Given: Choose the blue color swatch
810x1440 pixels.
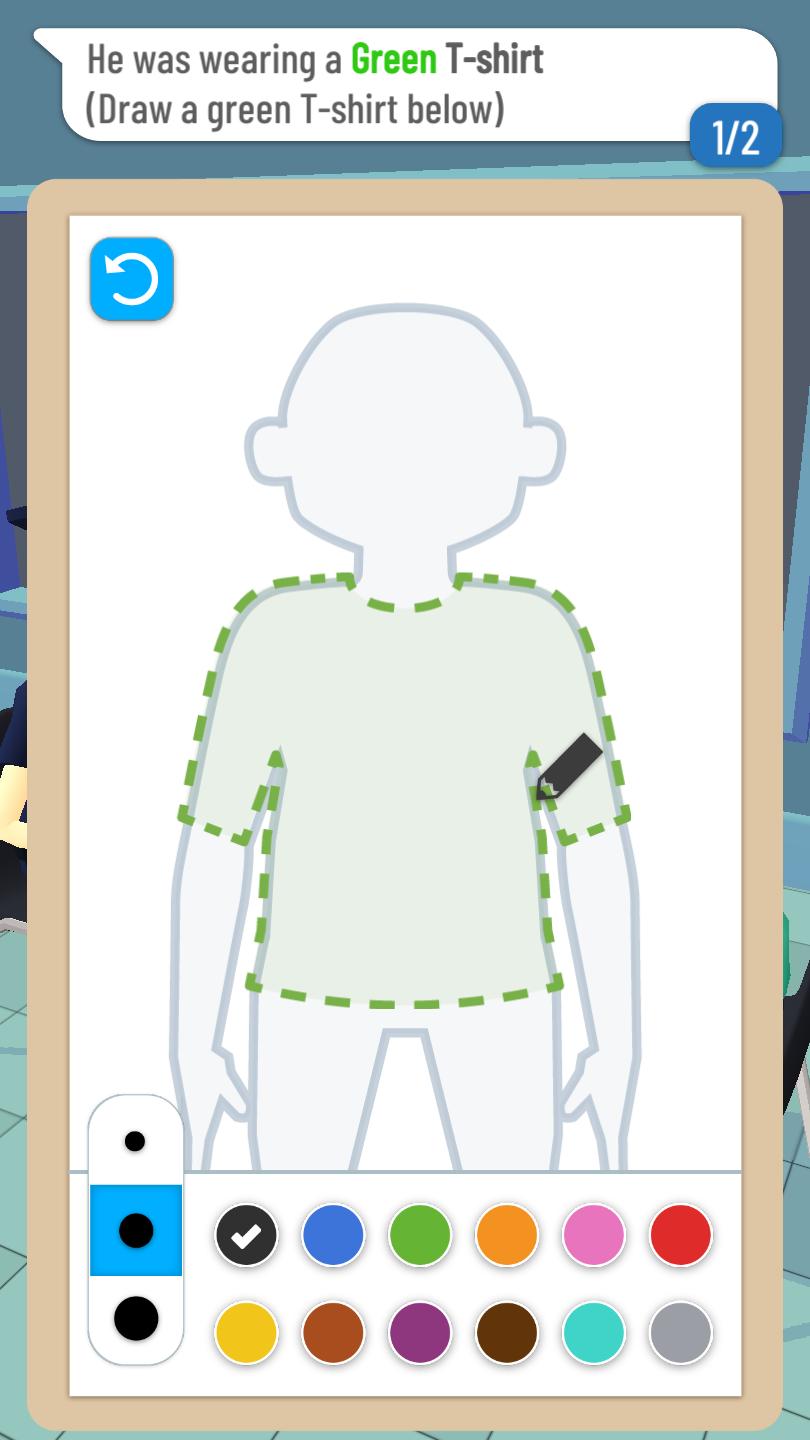Looking at the screenshot, I should (x=333, y=1236).
